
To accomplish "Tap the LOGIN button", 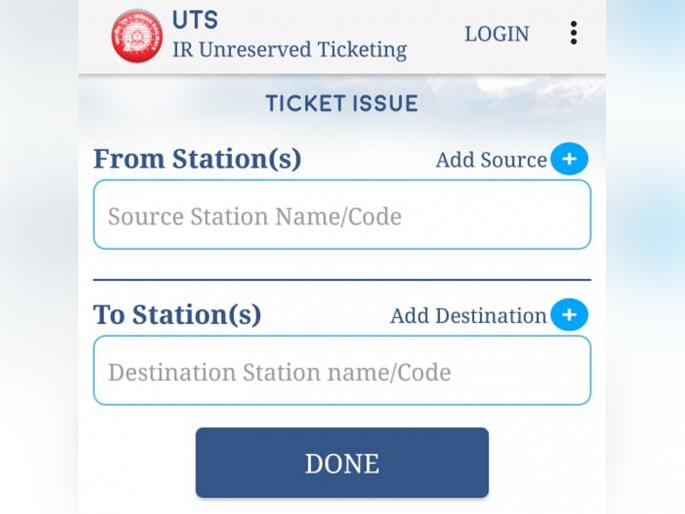I will pyautogui.click(x=496, y=34).
